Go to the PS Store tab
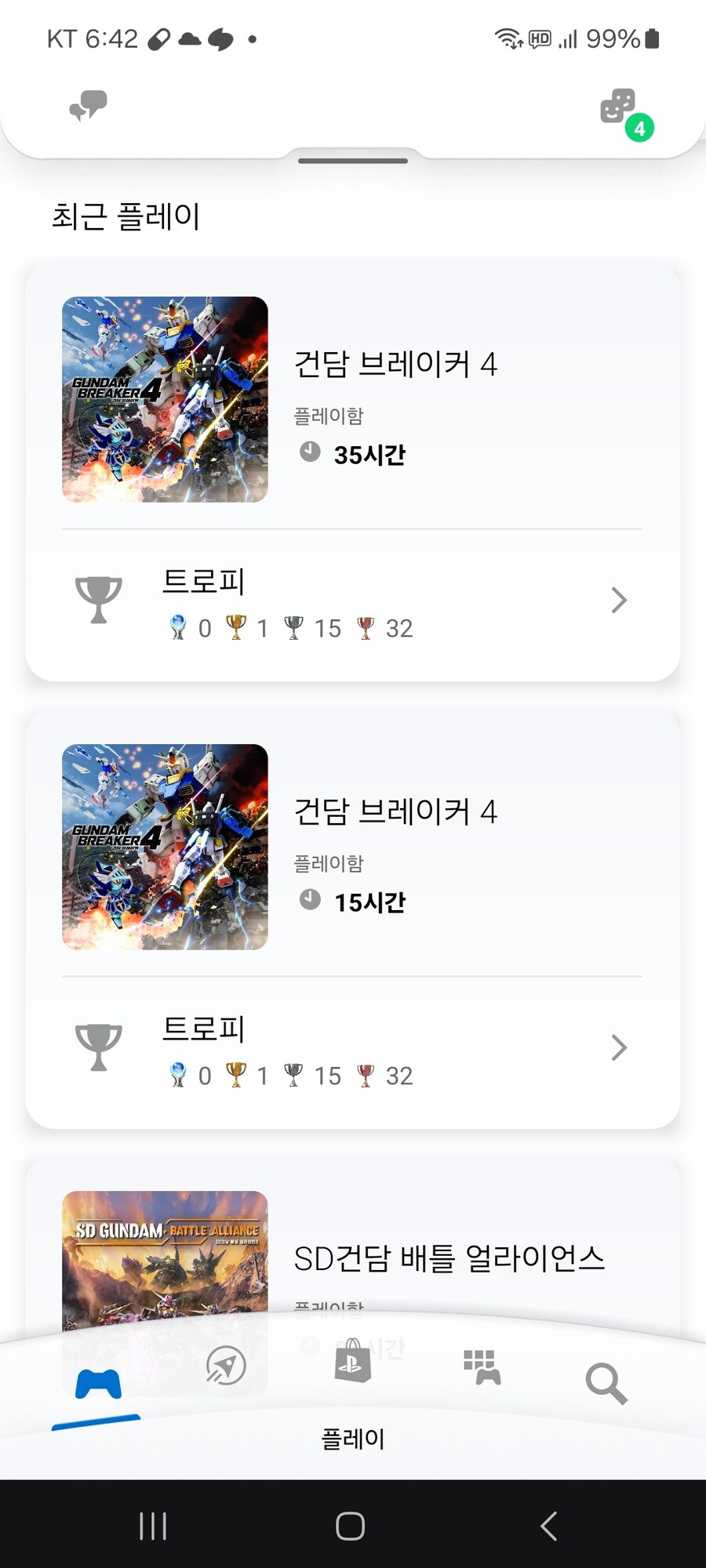The image size is (706, 1568). 352,1362
